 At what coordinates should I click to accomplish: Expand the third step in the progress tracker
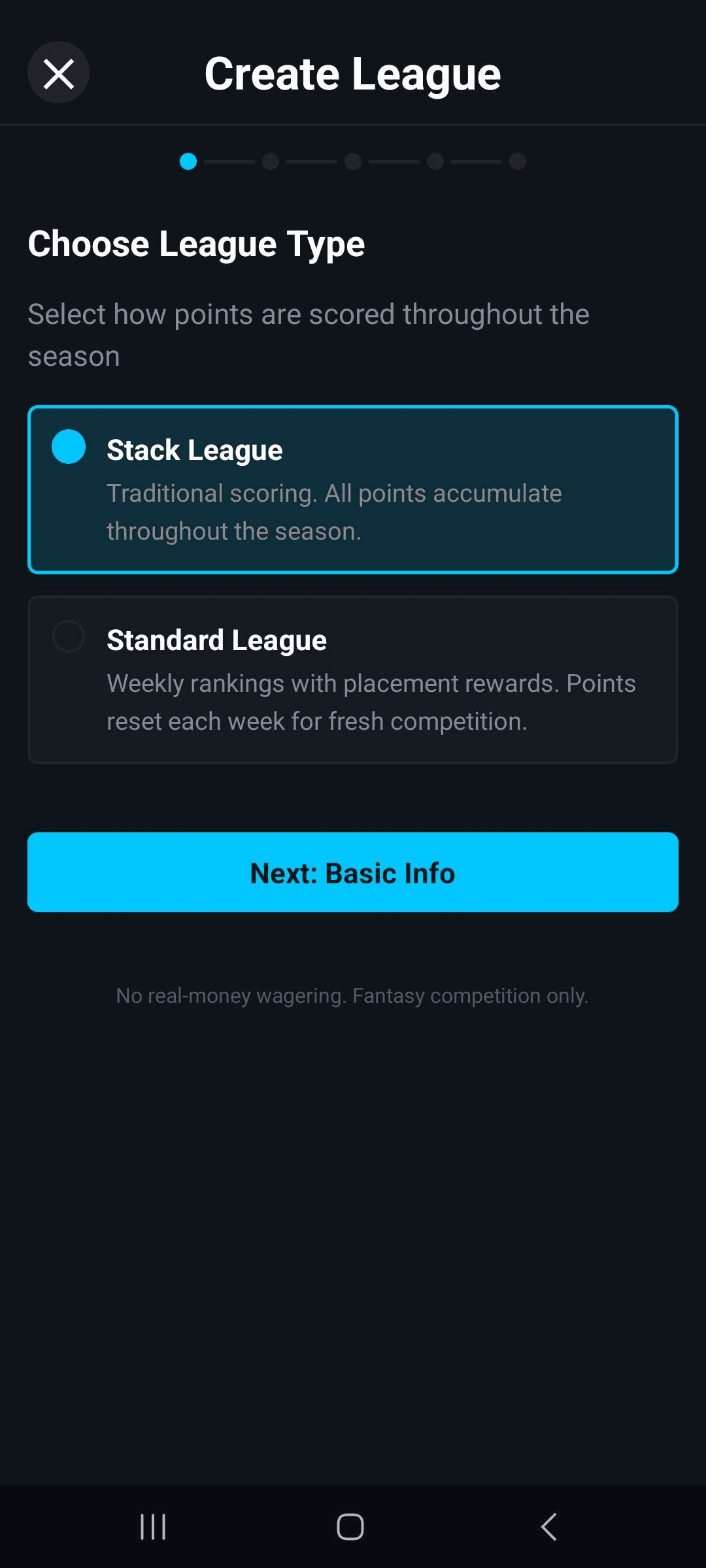coord(353,162)
